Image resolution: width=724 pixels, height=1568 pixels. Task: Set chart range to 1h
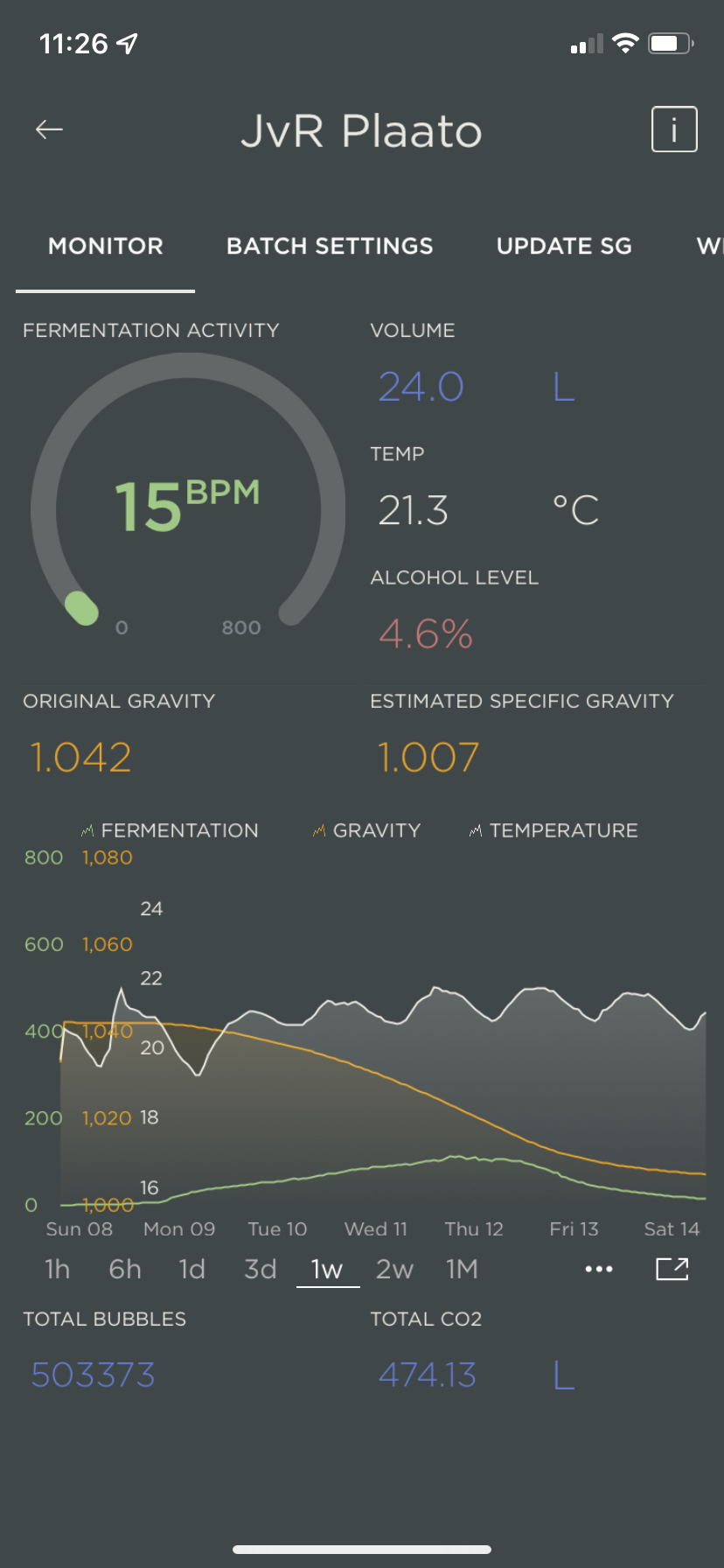point(58,1269)
